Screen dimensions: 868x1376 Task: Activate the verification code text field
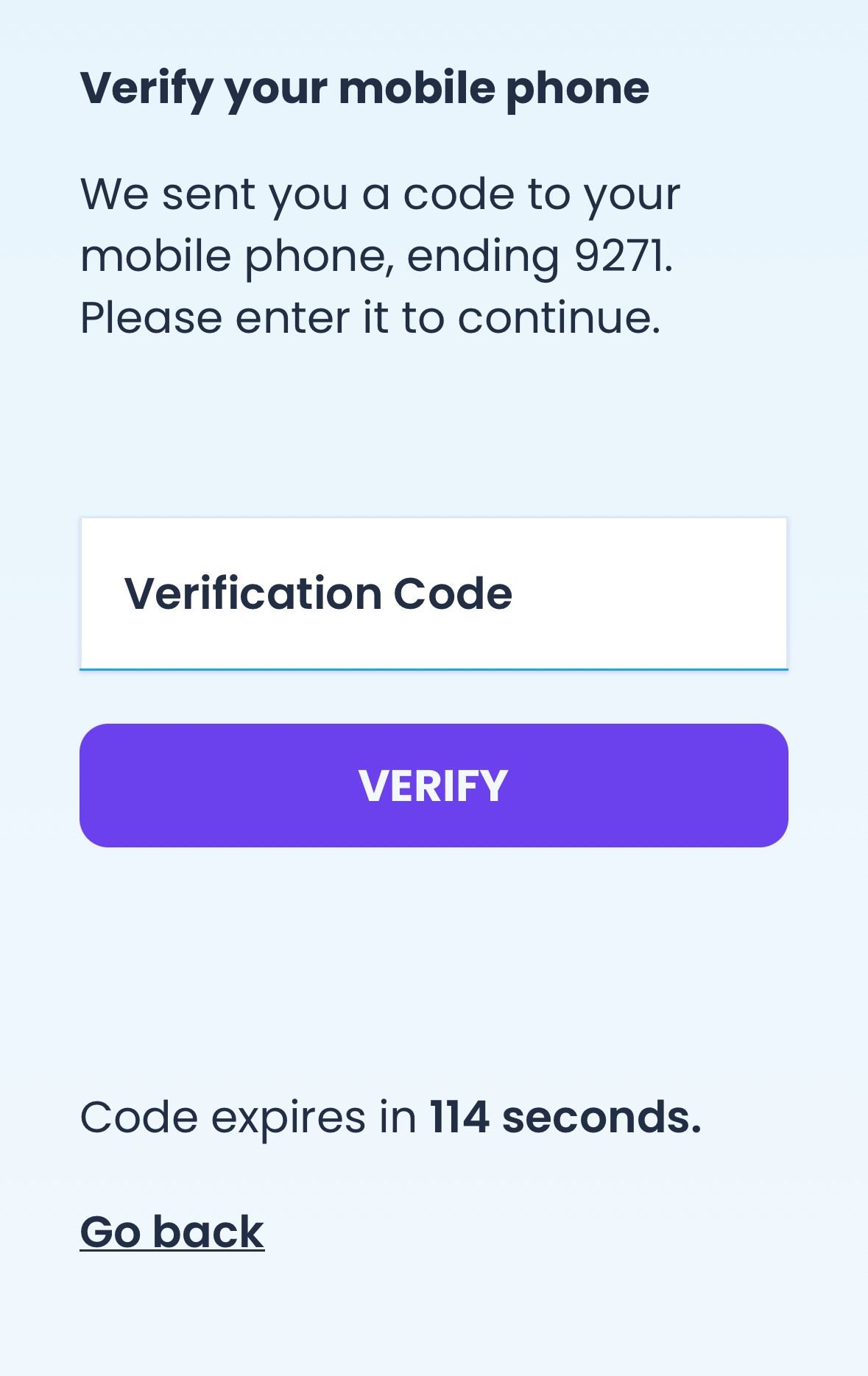pos(434,593)
